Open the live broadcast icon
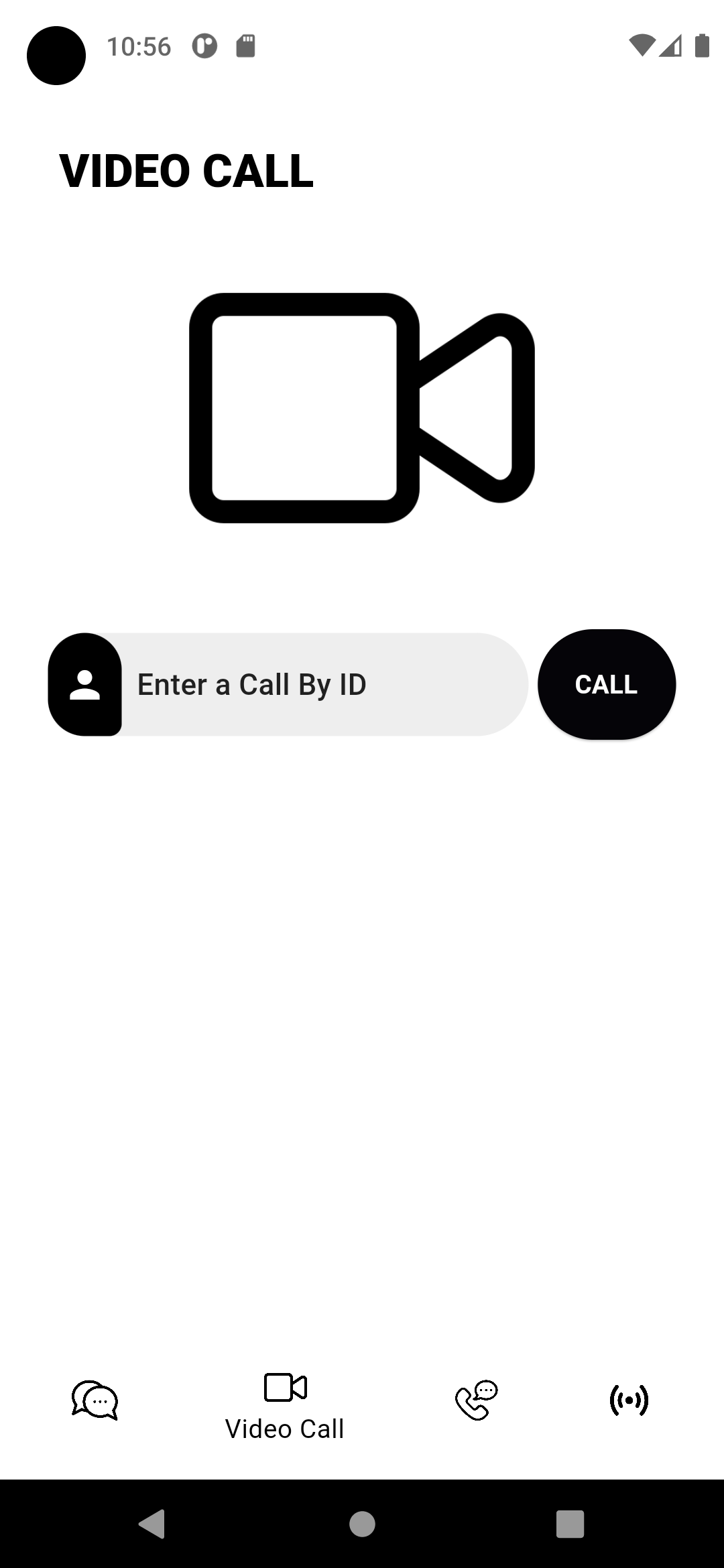The height and width of the screenshot is (1568, 724). [x=630, y=1400]
